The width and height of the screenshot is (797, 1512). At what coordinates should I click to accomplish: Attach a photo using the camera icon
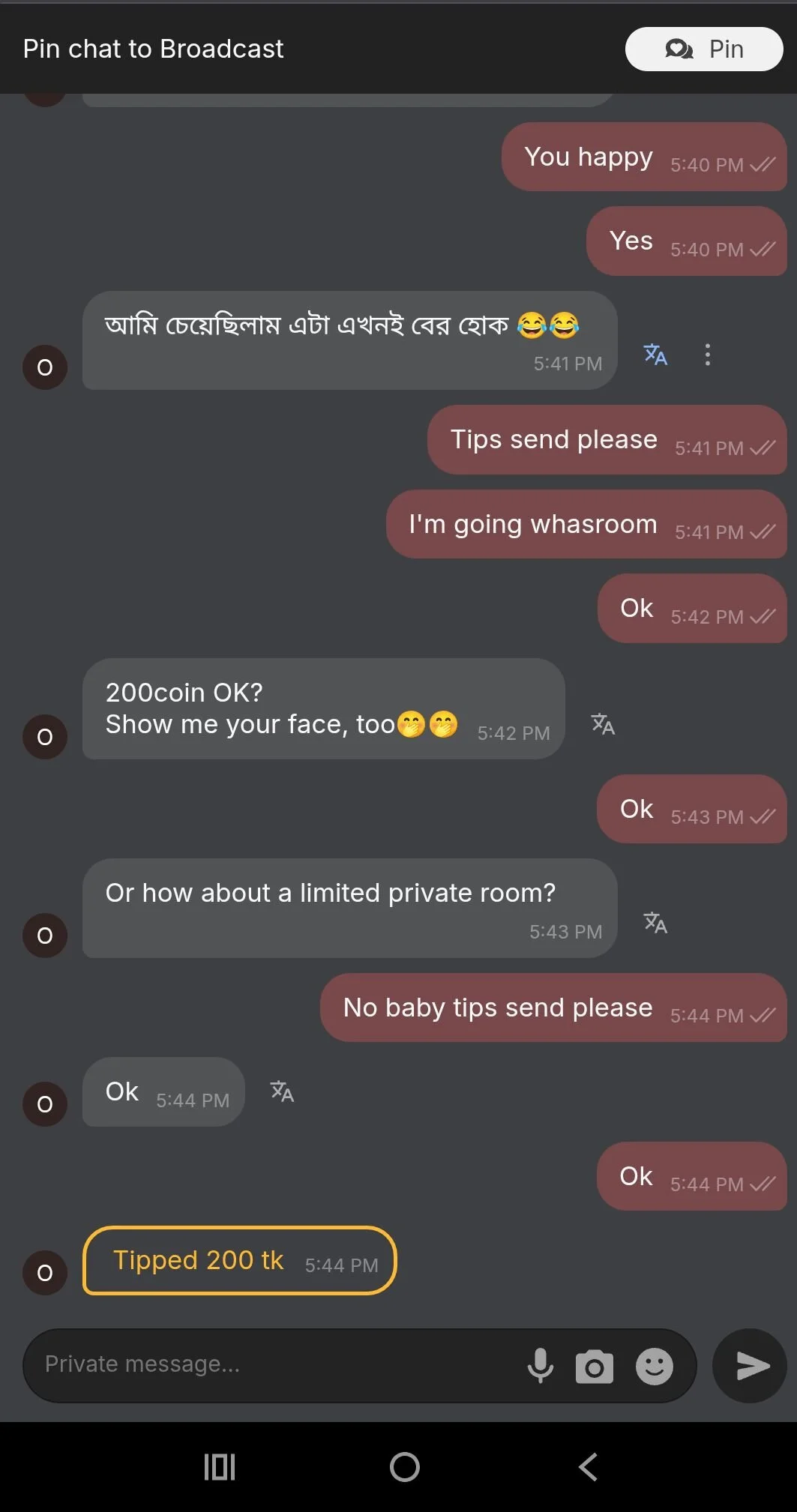coord(594,1367)
